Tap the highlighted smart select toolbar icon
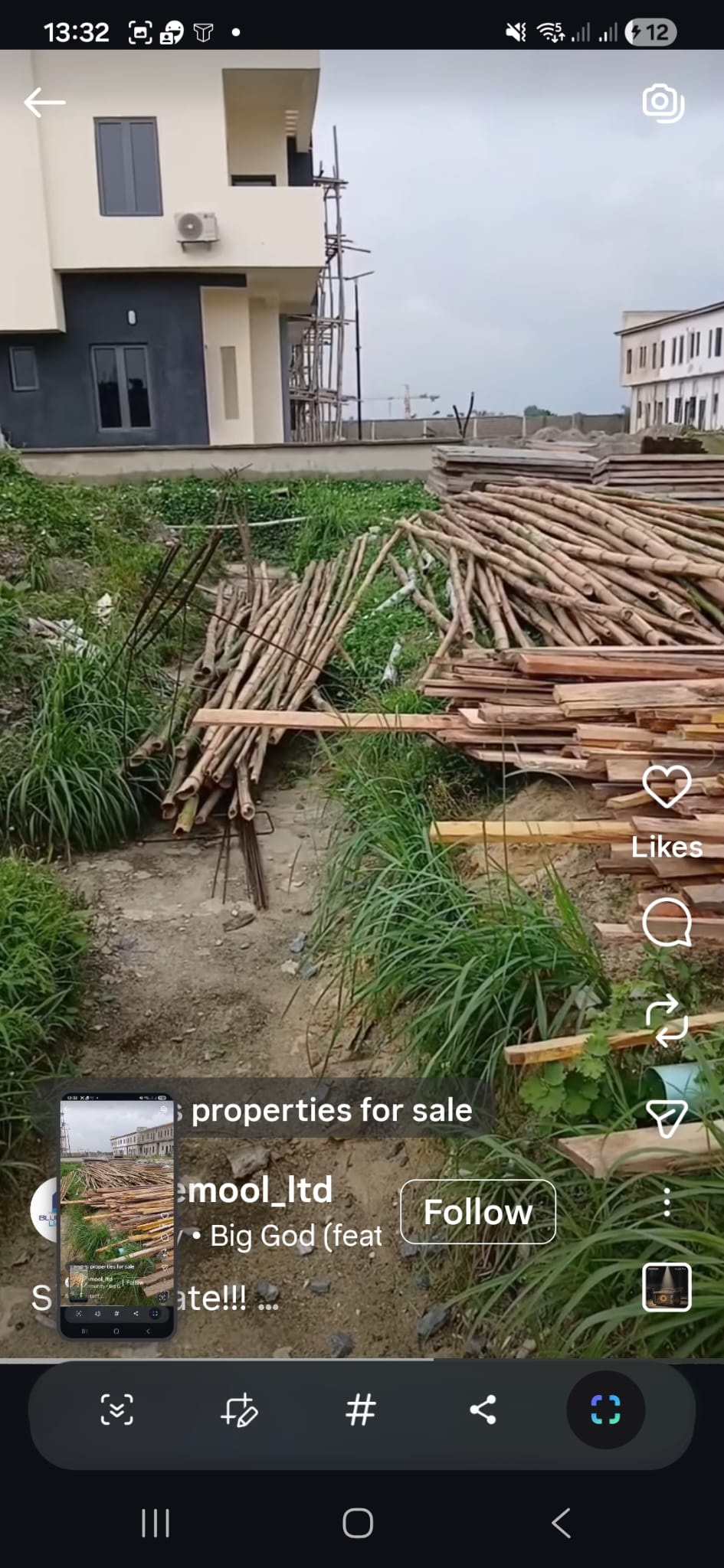 [x=605, y=1410]
